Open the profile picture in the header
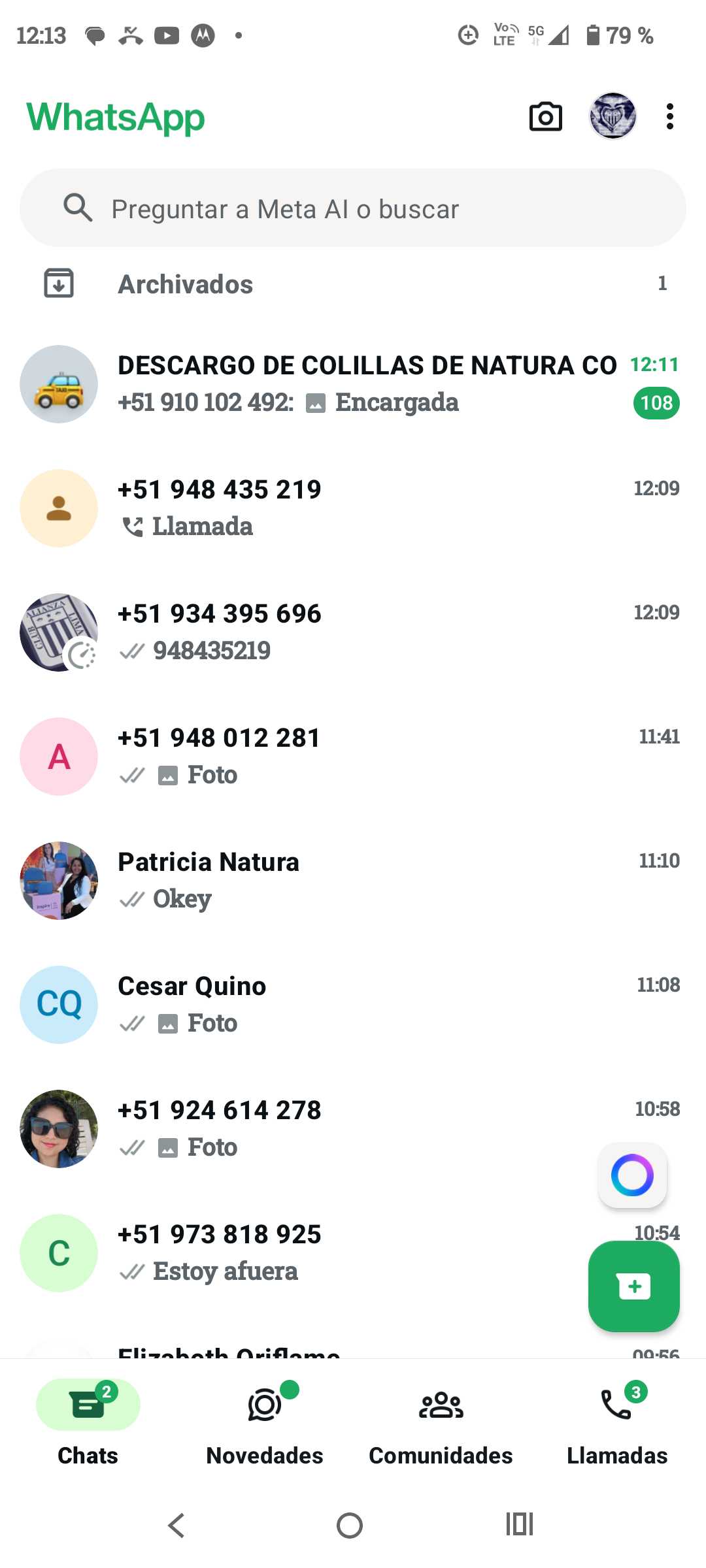 (613, 116)
